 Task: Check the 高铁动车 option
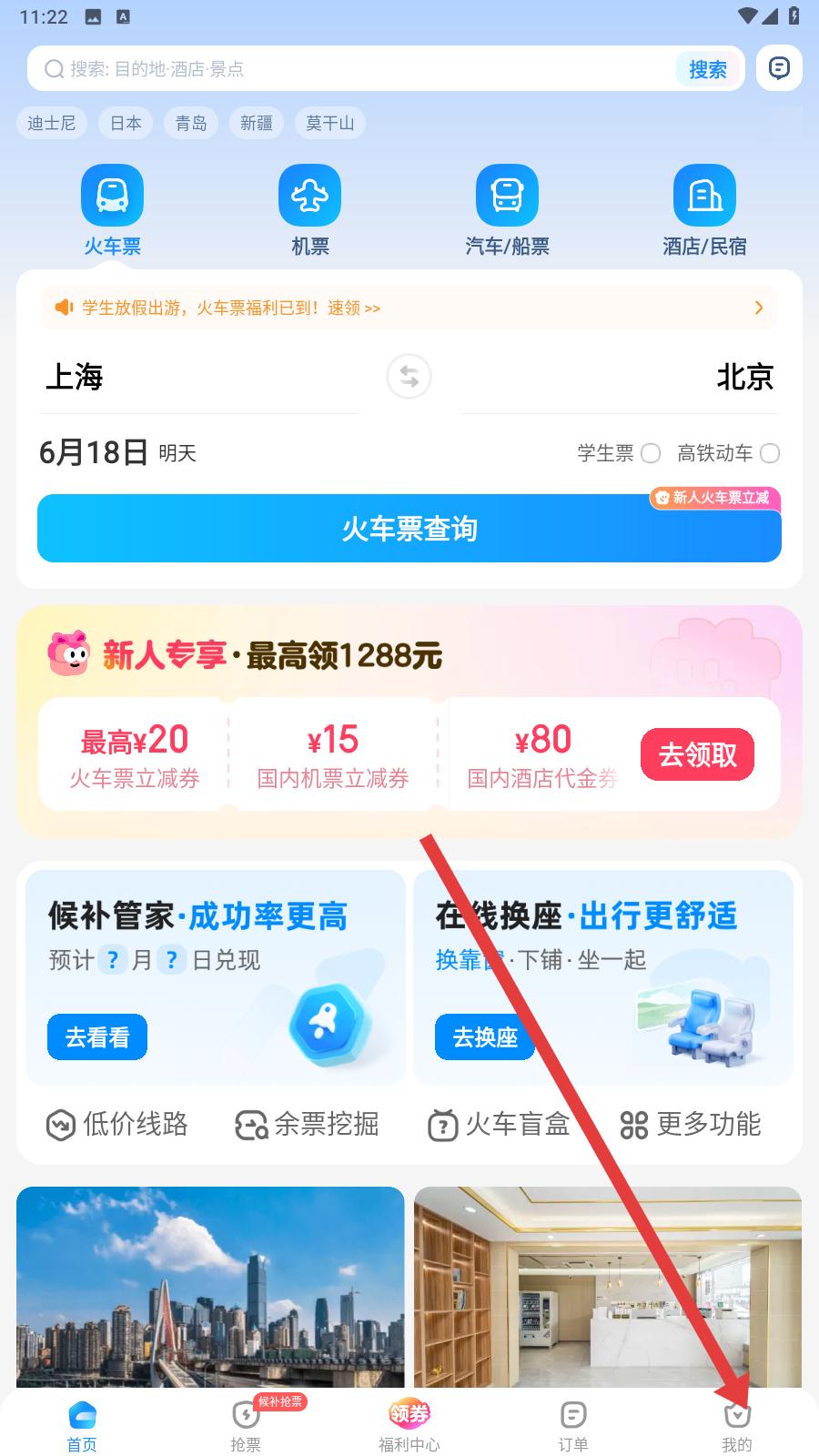(x=769, y=453)
